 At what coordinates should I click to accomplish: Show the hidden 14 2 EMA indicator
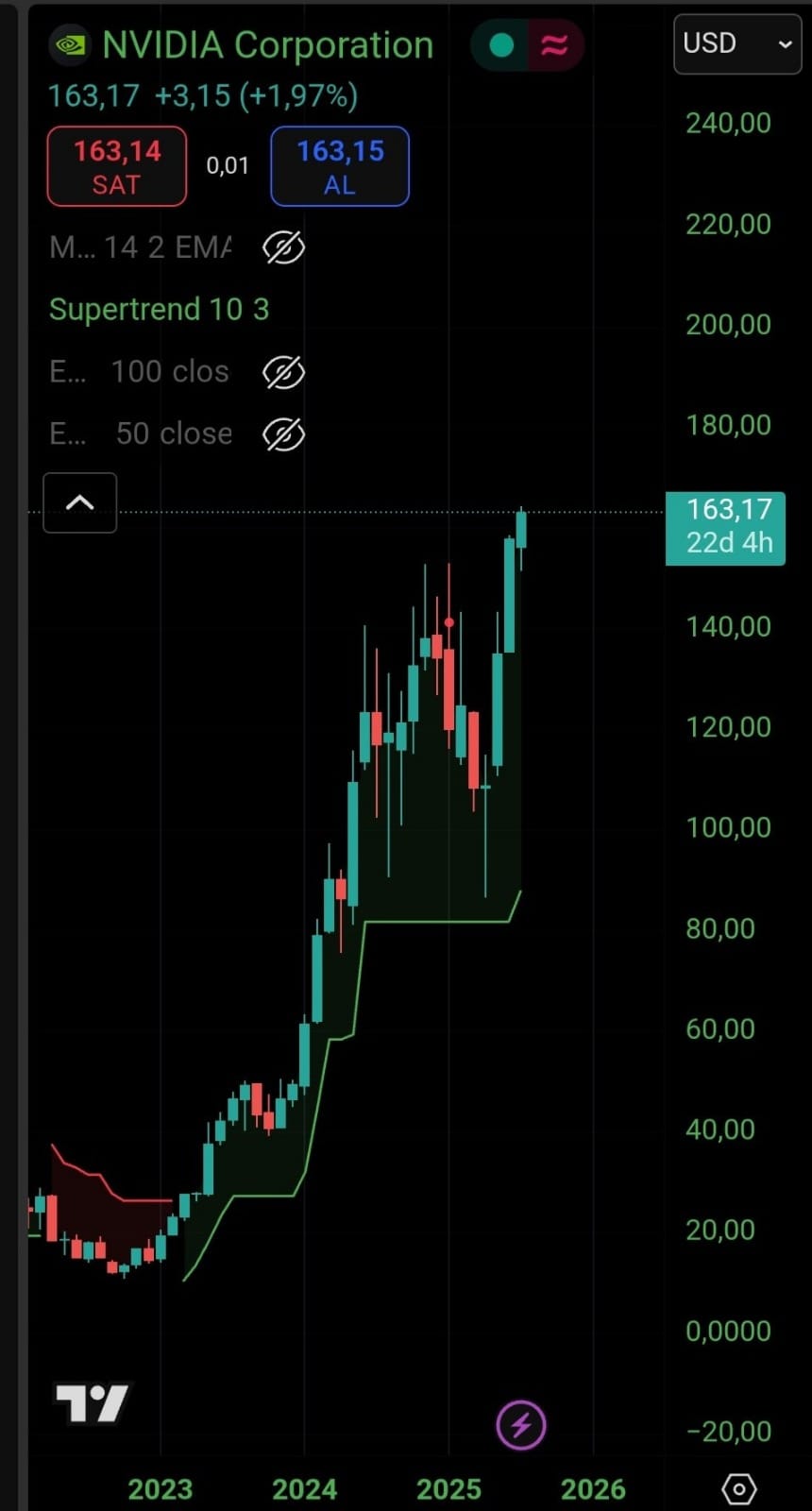(x=283, y=248)
